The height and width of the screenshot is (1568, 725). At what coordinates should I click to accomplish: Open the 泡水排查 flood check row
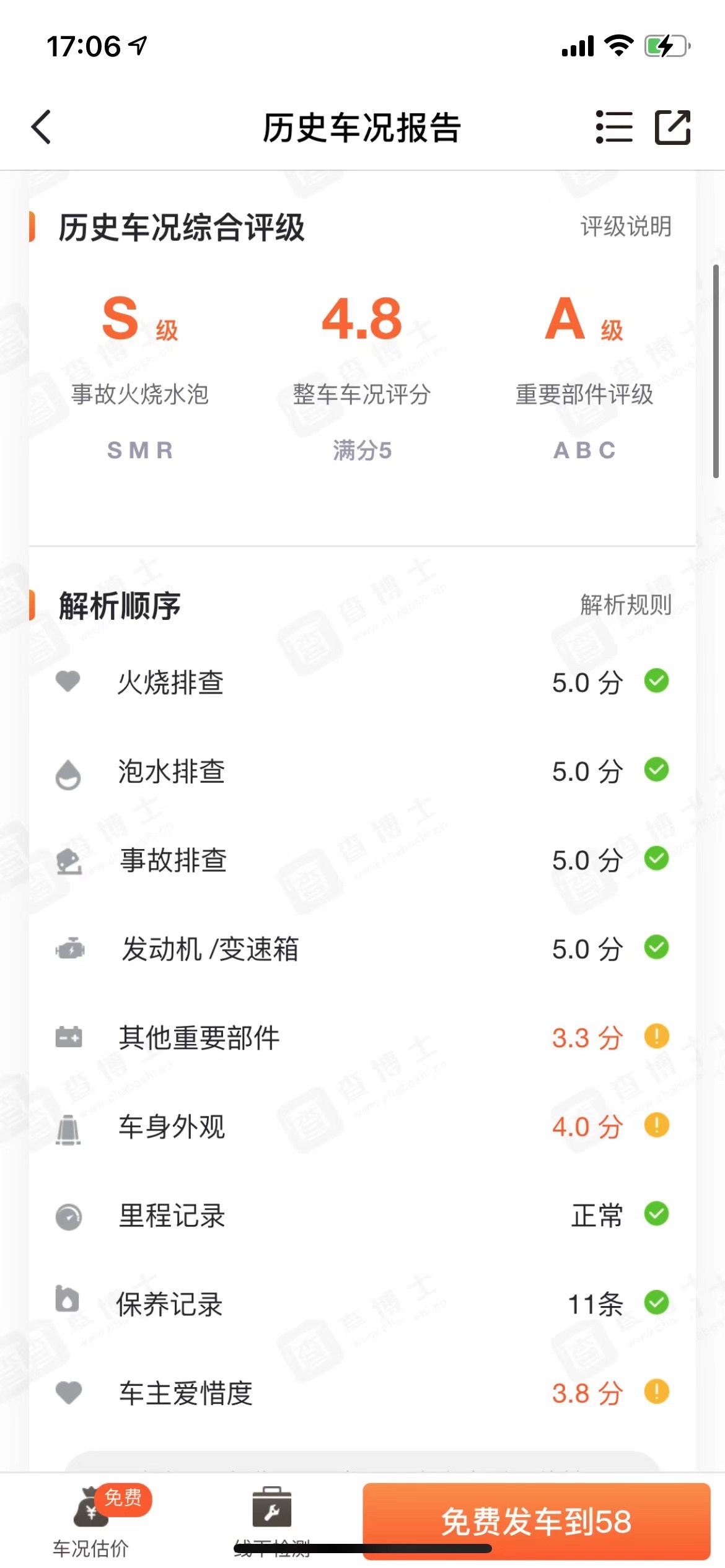[x=362, y=772]
